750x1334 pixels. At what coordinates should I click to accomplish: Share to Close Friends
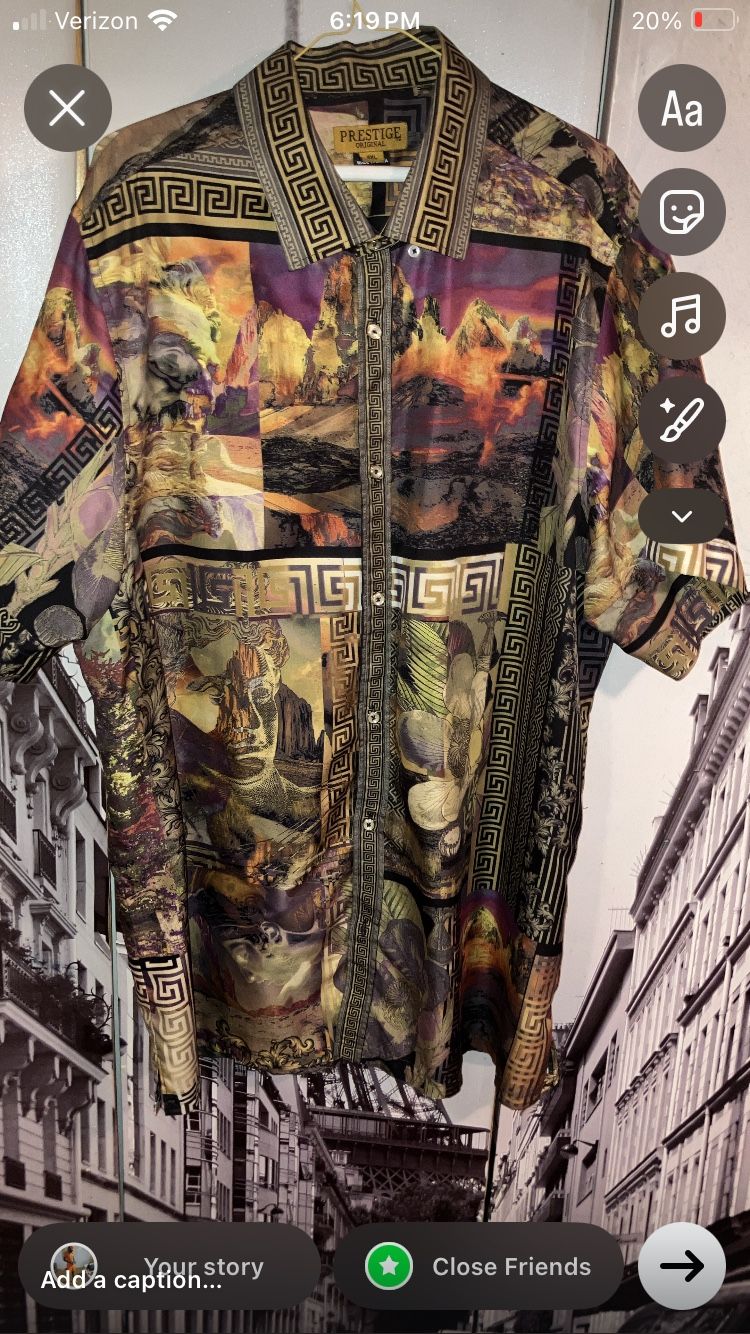tap(478, 1266)
